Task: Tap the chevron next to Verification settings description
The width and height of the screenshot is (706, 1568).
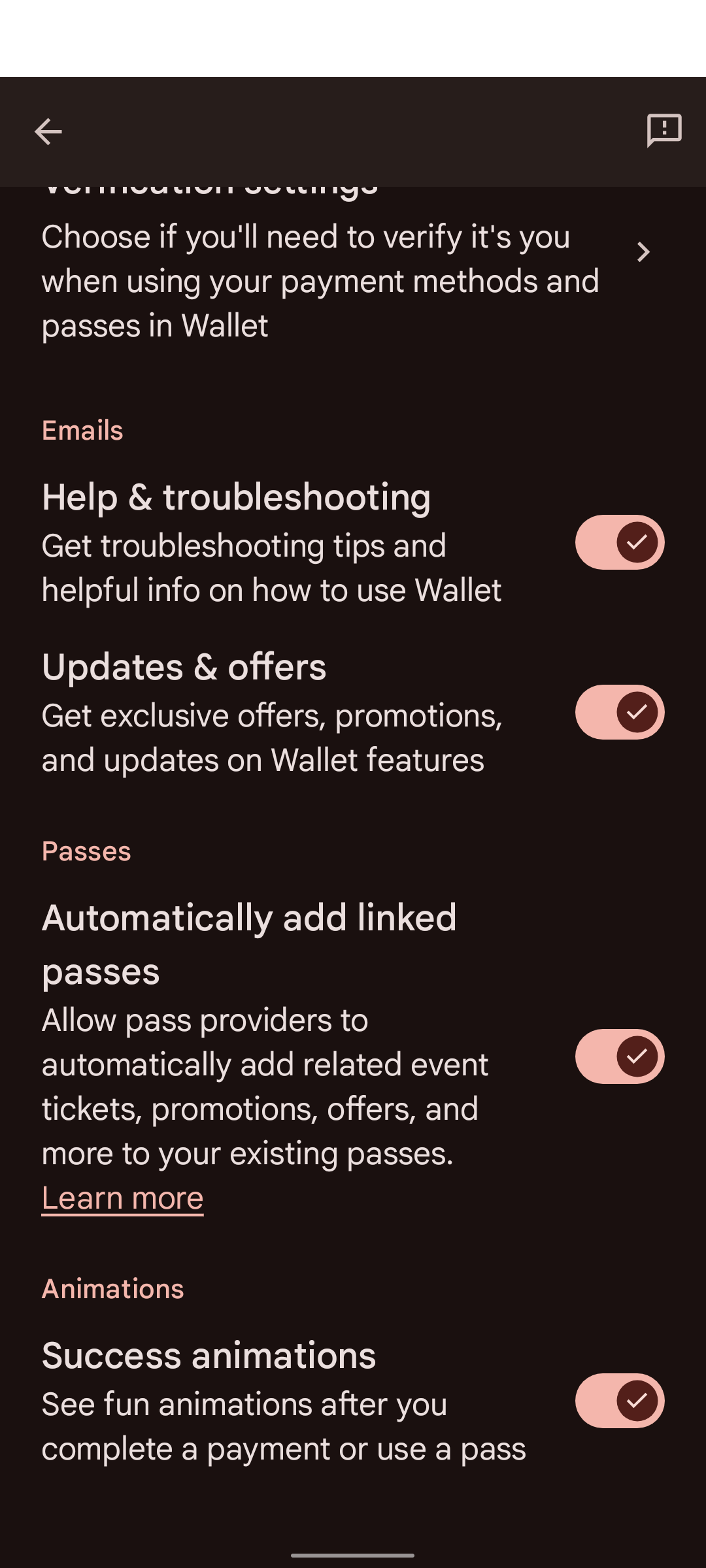Action: [x=644, y=252]
